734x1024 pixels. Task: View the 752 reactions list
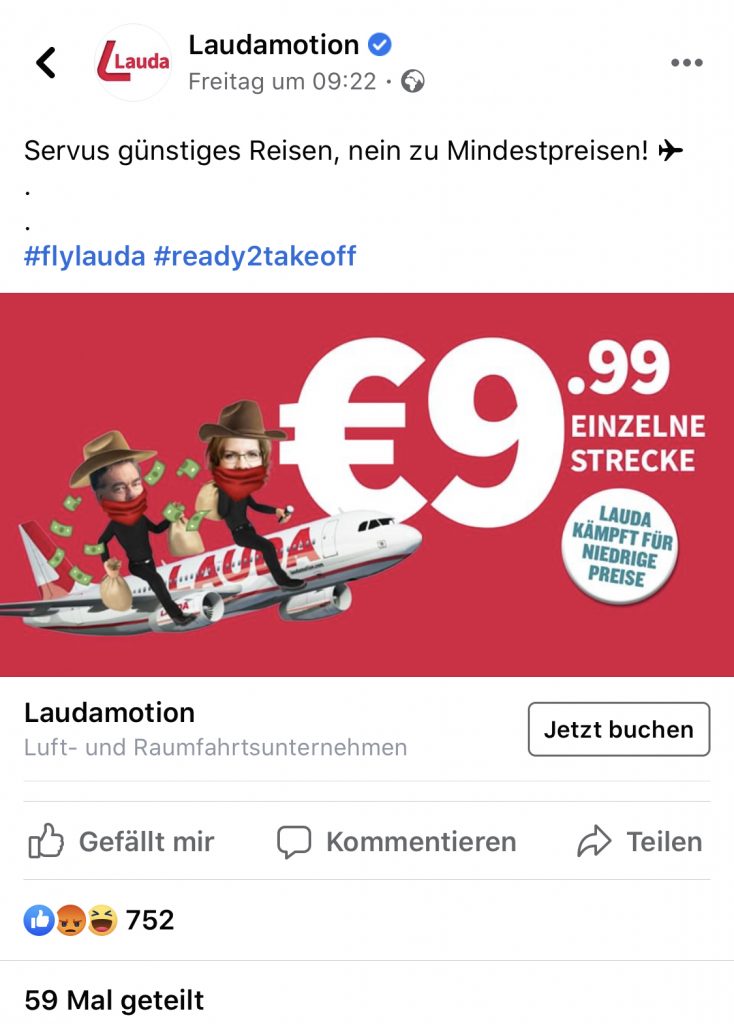coord(100,919)
